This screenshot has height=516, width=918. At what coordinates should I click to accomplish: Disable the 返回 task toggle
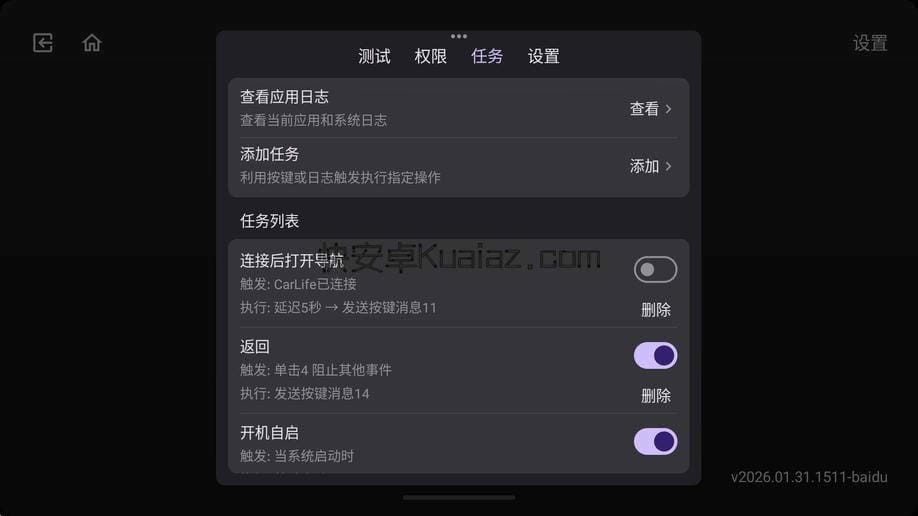pyautogui.click(x=655, y=355)
